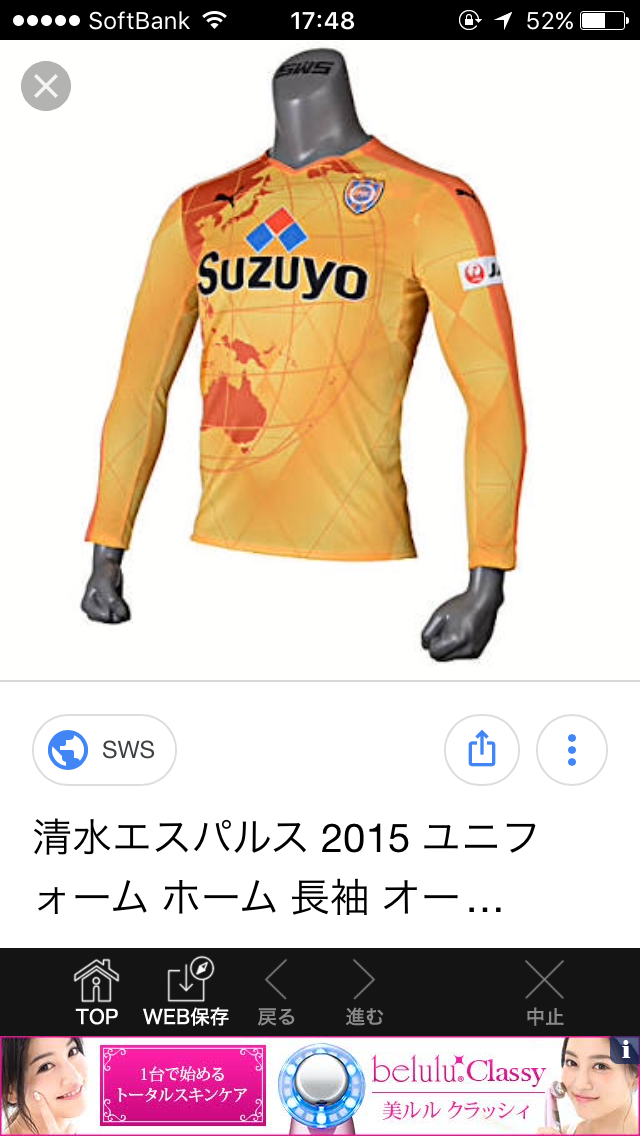640x1136 pixels.
Task: Go to TOP home page
Action: pos(97,992)
